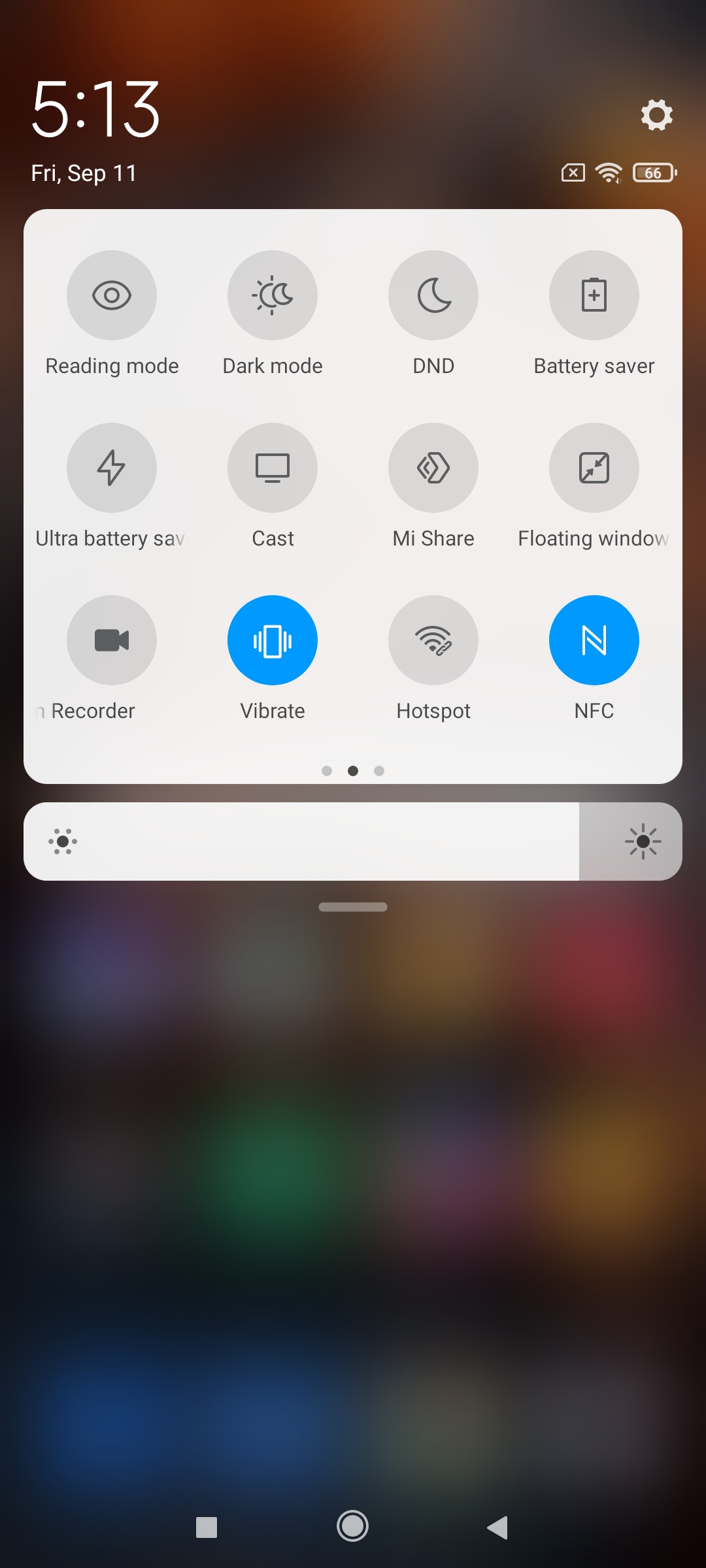706x1568 pixels.
Task: Turn off Vibrate
Action: point(273,640)
